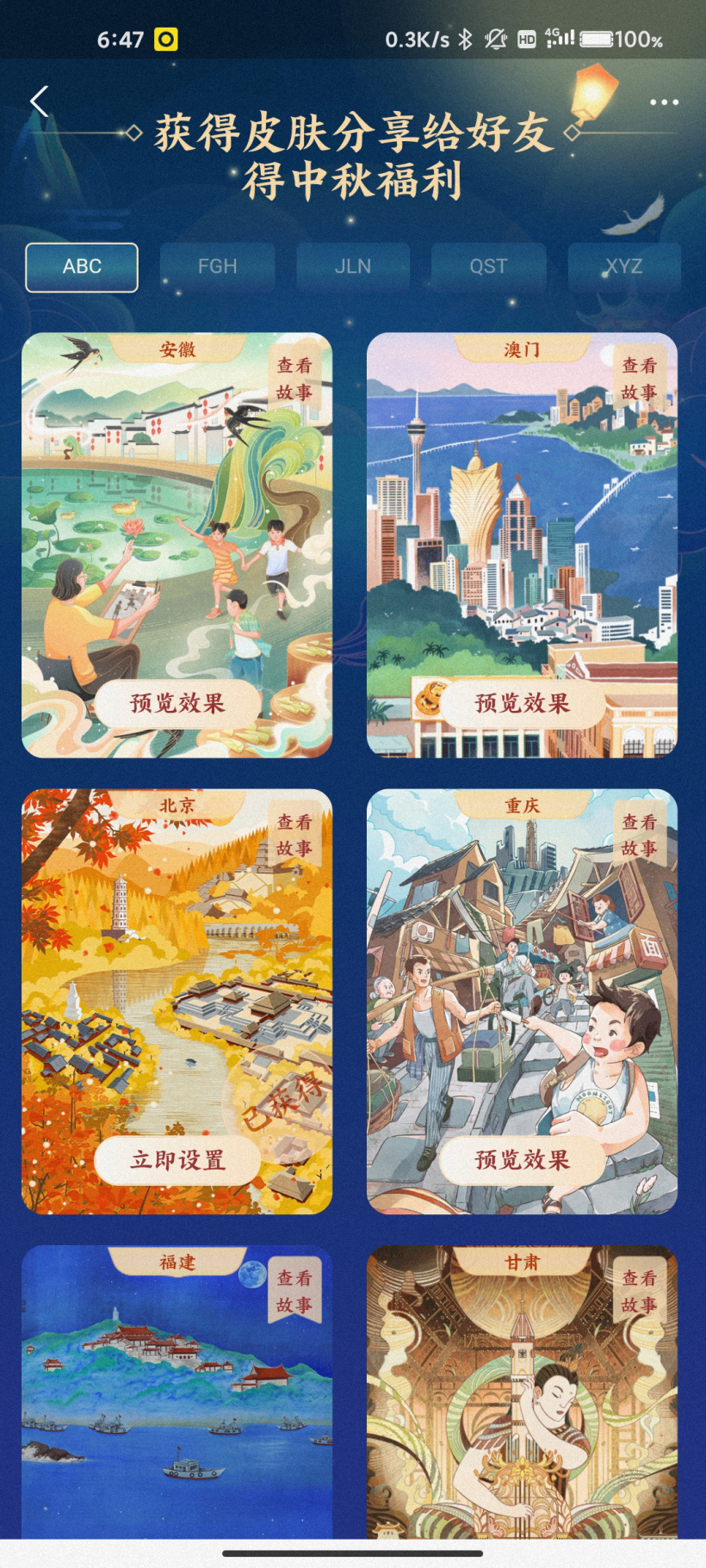Open the three-dot overflow menu
Screen dimensions: 706x1568
pyautogui.click(x=664, y=102)
